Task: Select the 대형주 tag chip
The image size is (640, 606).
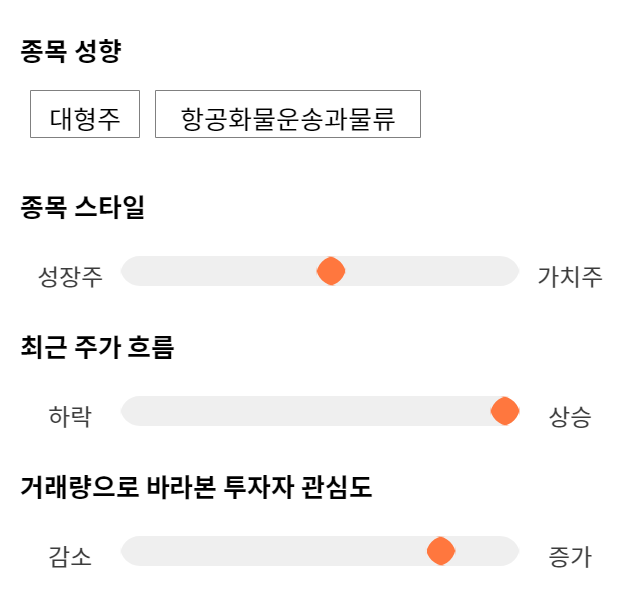Action: [x=85, y=114]
